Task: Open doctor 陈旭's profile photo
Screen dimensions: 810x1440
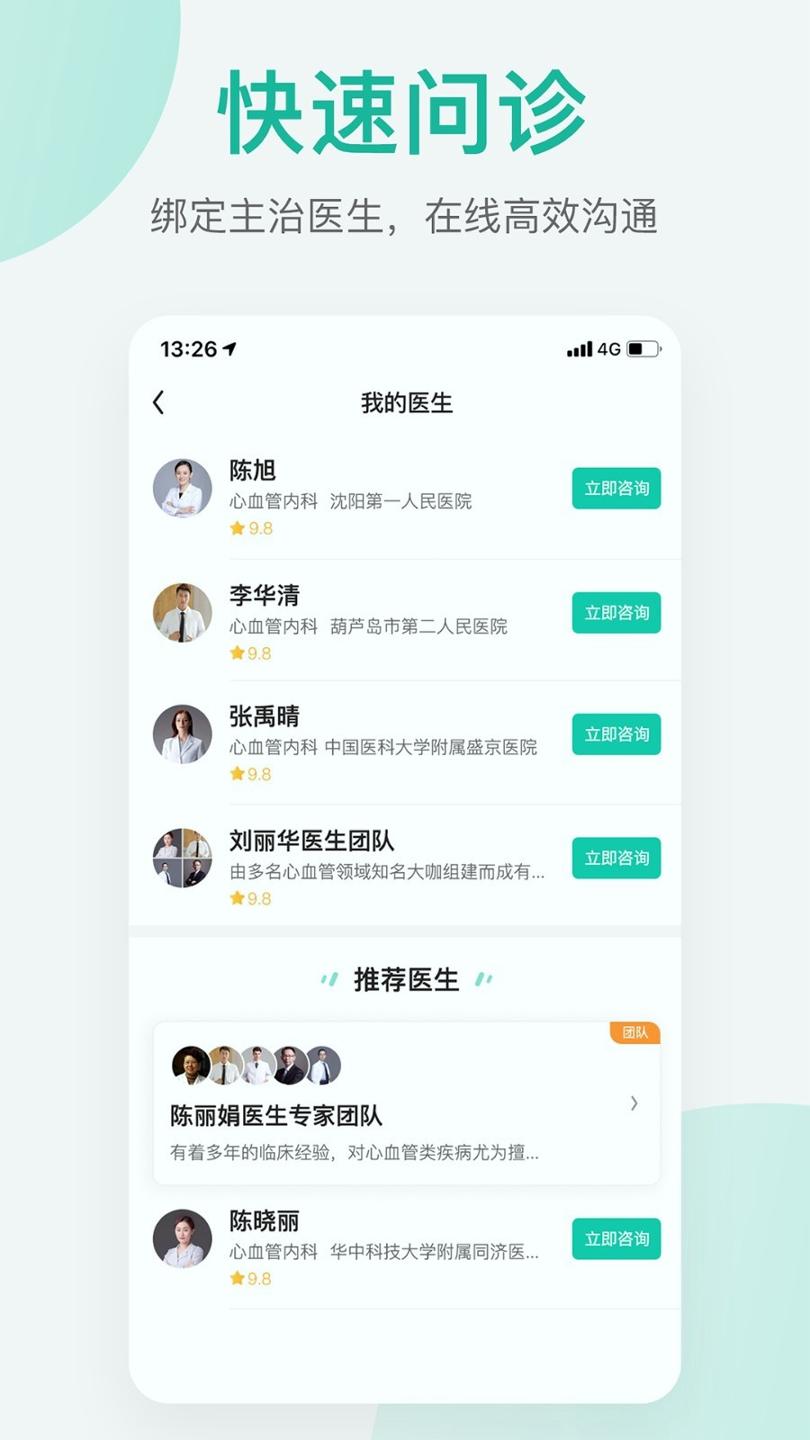Action: [181, 489]
